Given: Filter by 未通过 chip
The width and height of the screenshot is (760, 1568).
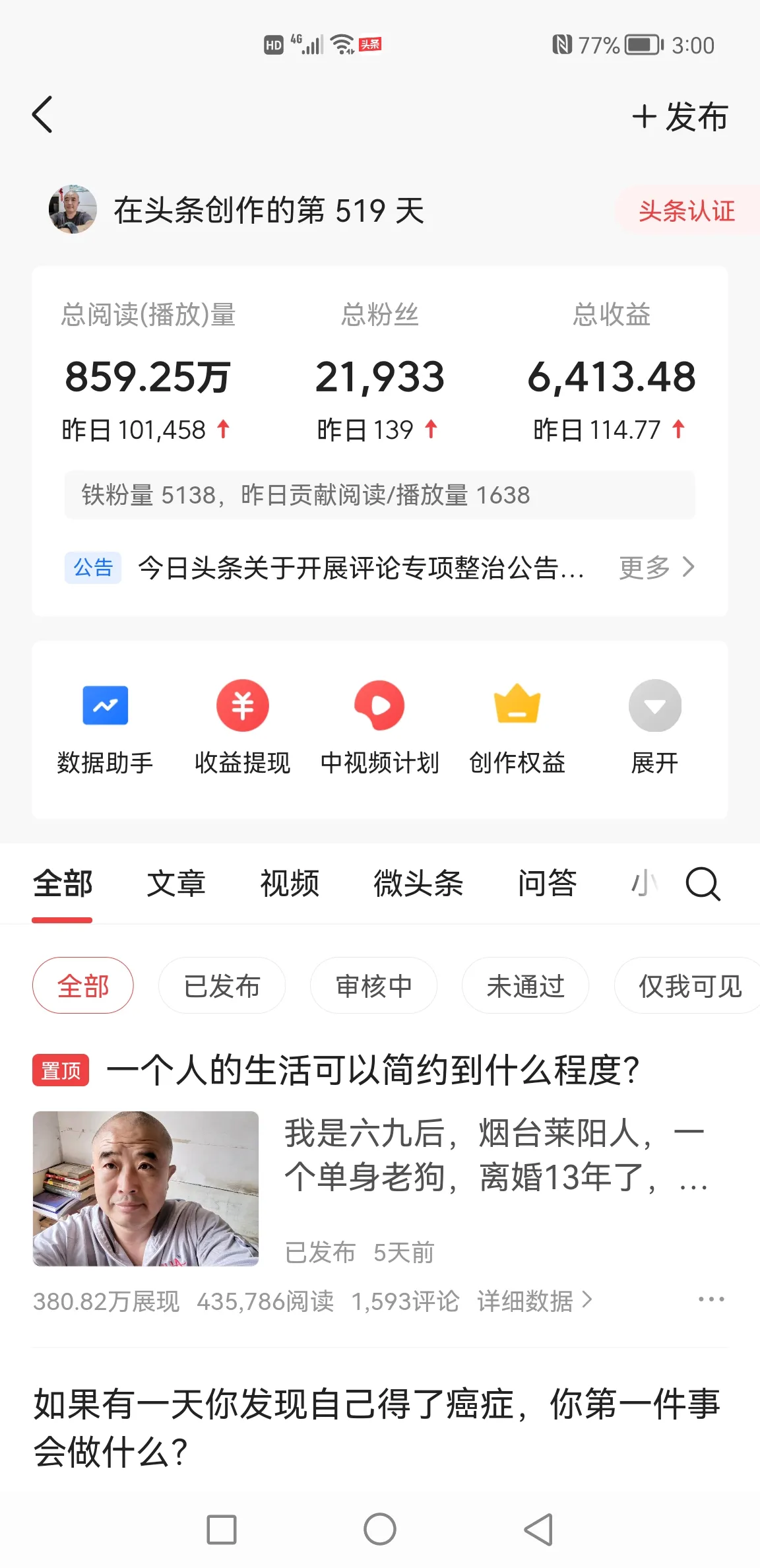Looking at the screenshot, I should (x=525, y=986).
